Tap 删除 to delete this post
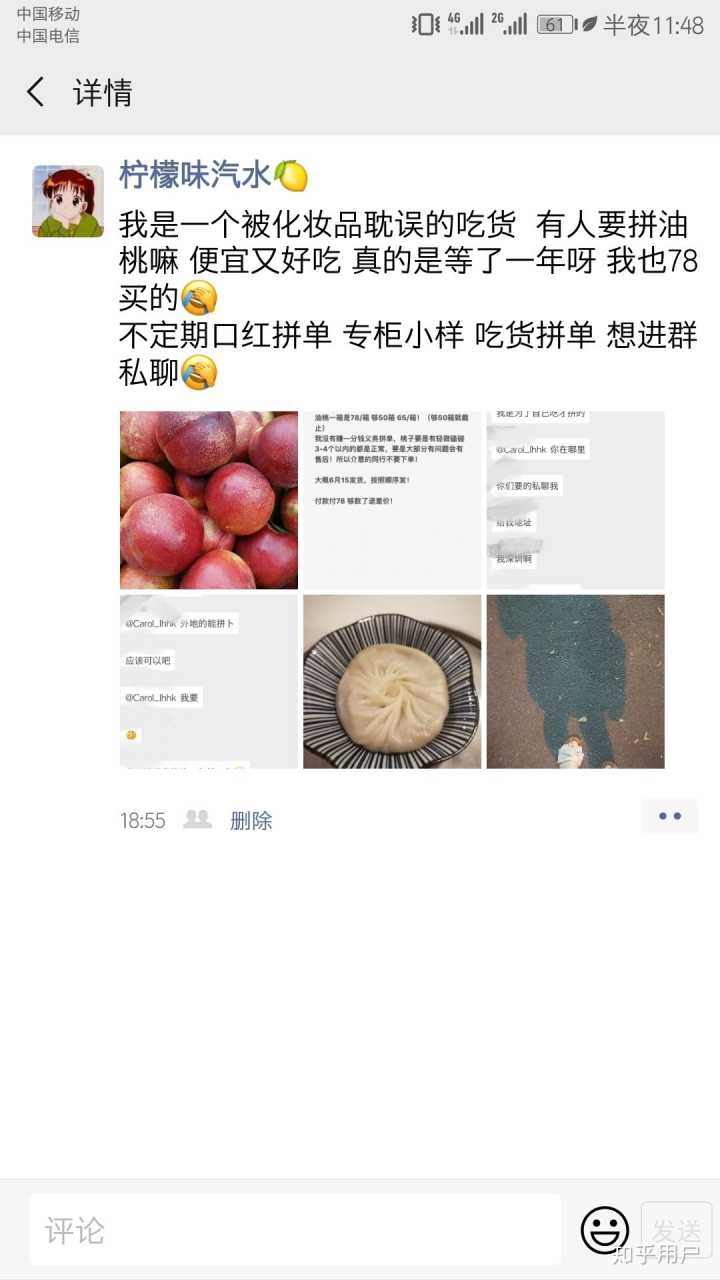Viewport: 720px width, 1280px height. point(251,821)
